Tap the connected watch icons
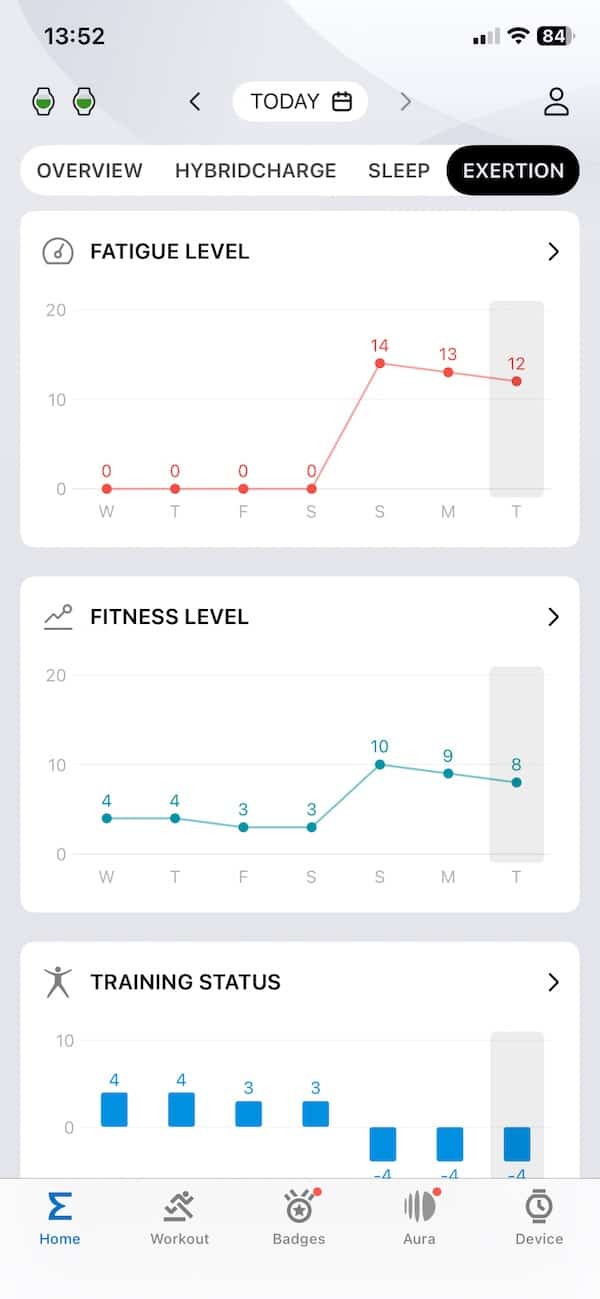 pyautogui.click(x=63, y=101)
